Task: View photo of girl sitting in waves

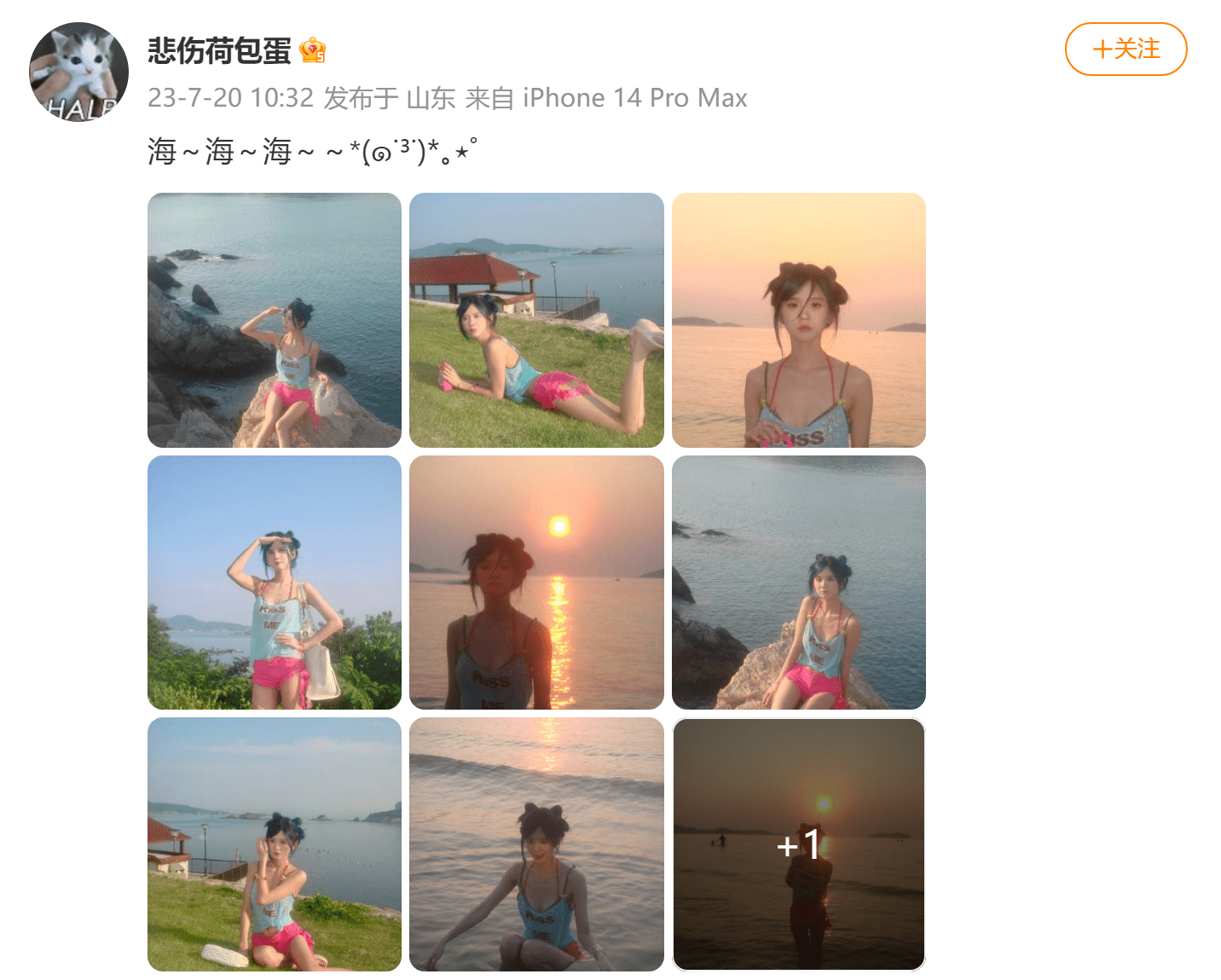Action: point(536,844)
